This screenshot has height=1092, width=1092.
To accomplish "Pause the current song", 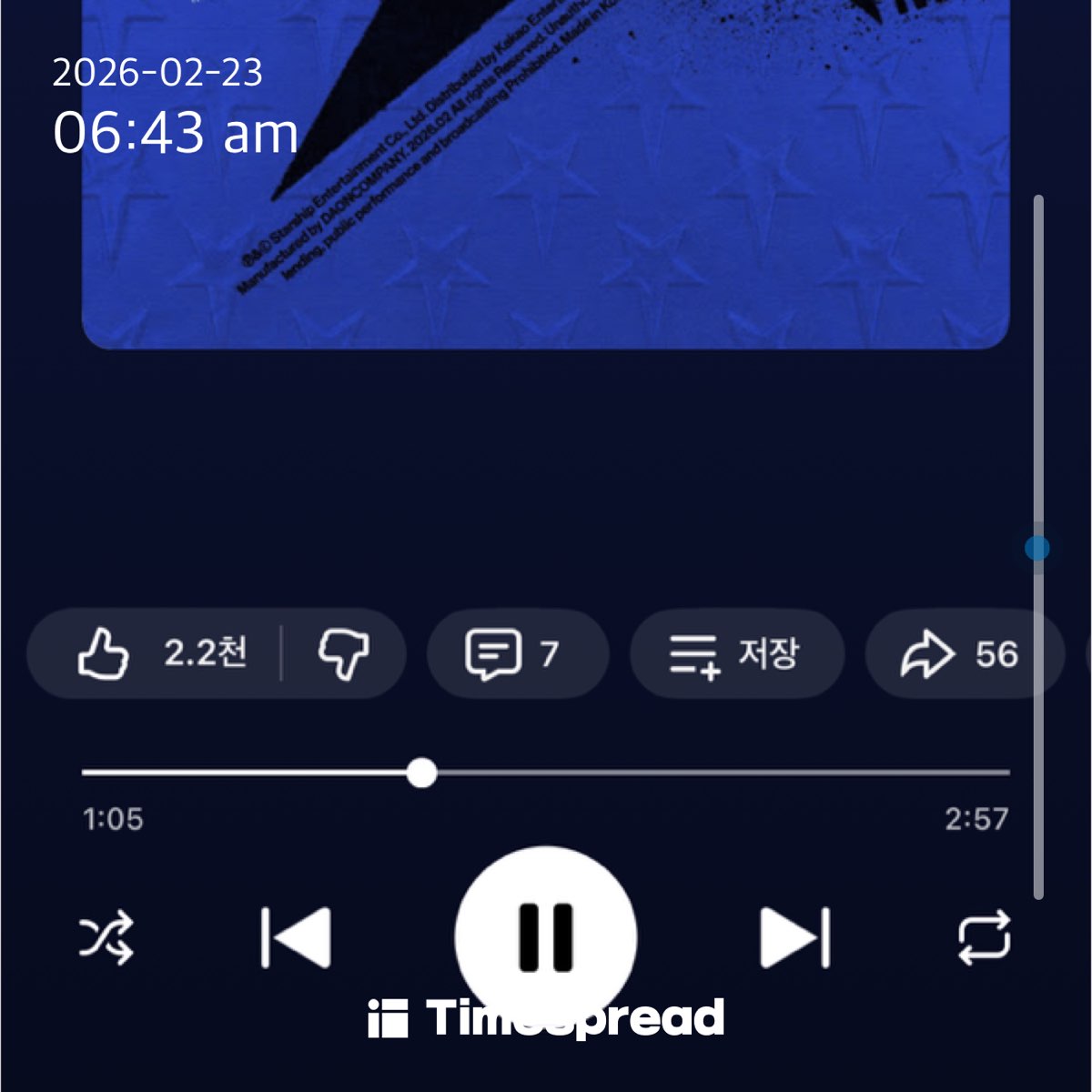I will click(x=546, y=937).
